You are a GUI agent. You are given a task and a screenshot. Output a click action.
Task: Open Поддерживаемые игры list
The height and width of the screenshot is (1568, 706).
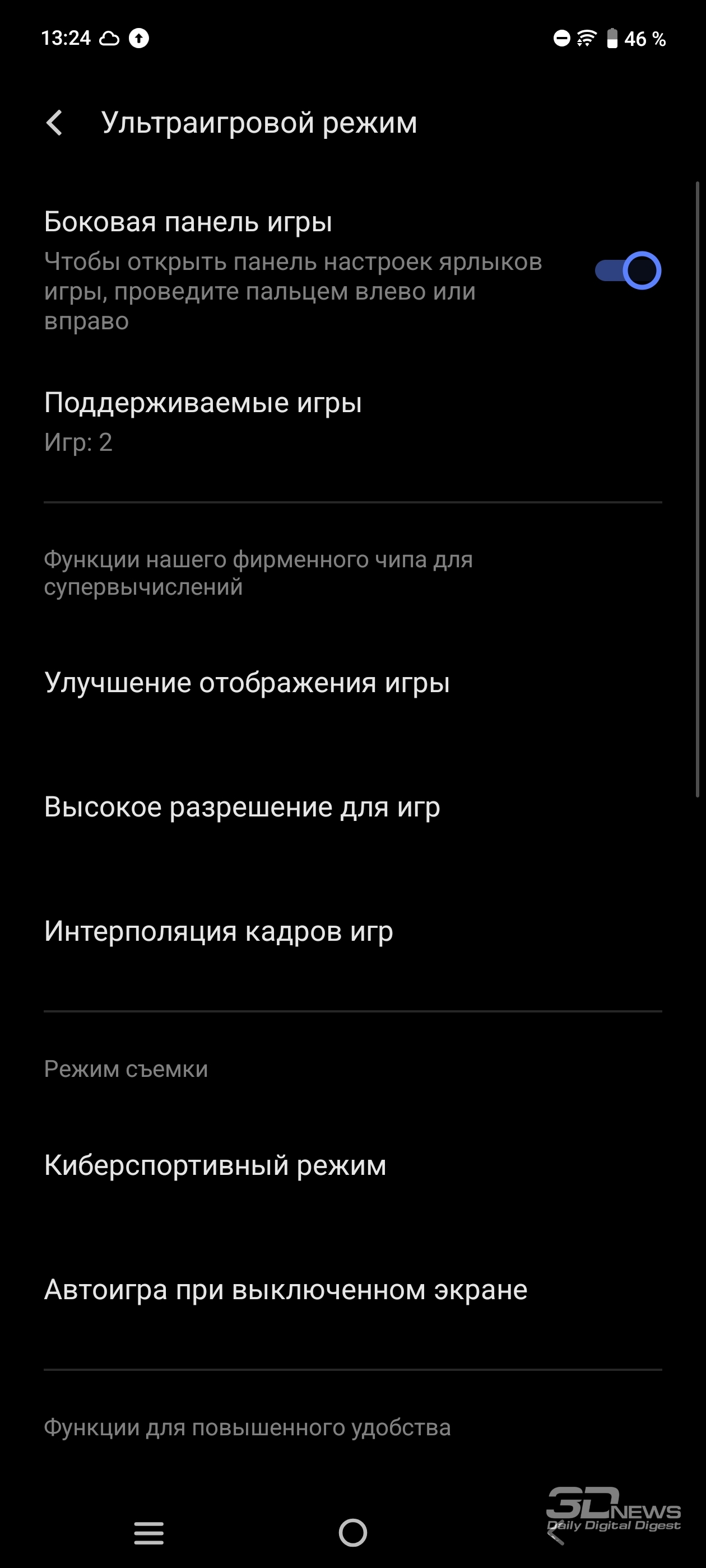coord(352,422)
